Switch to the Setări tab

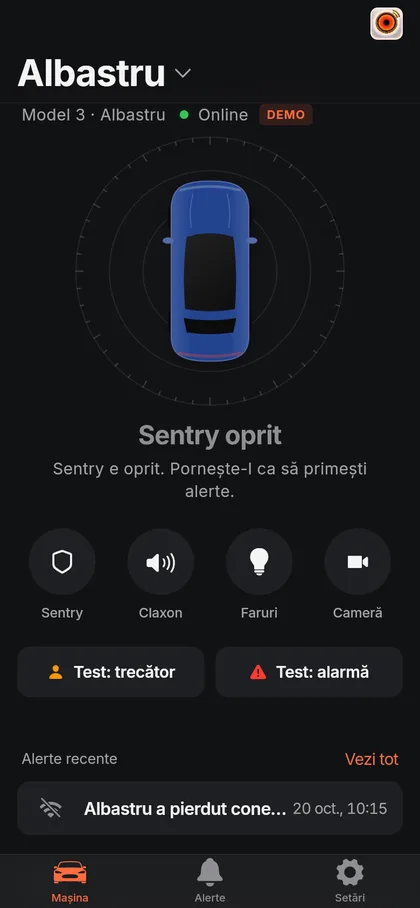click(x=350, y=881)
